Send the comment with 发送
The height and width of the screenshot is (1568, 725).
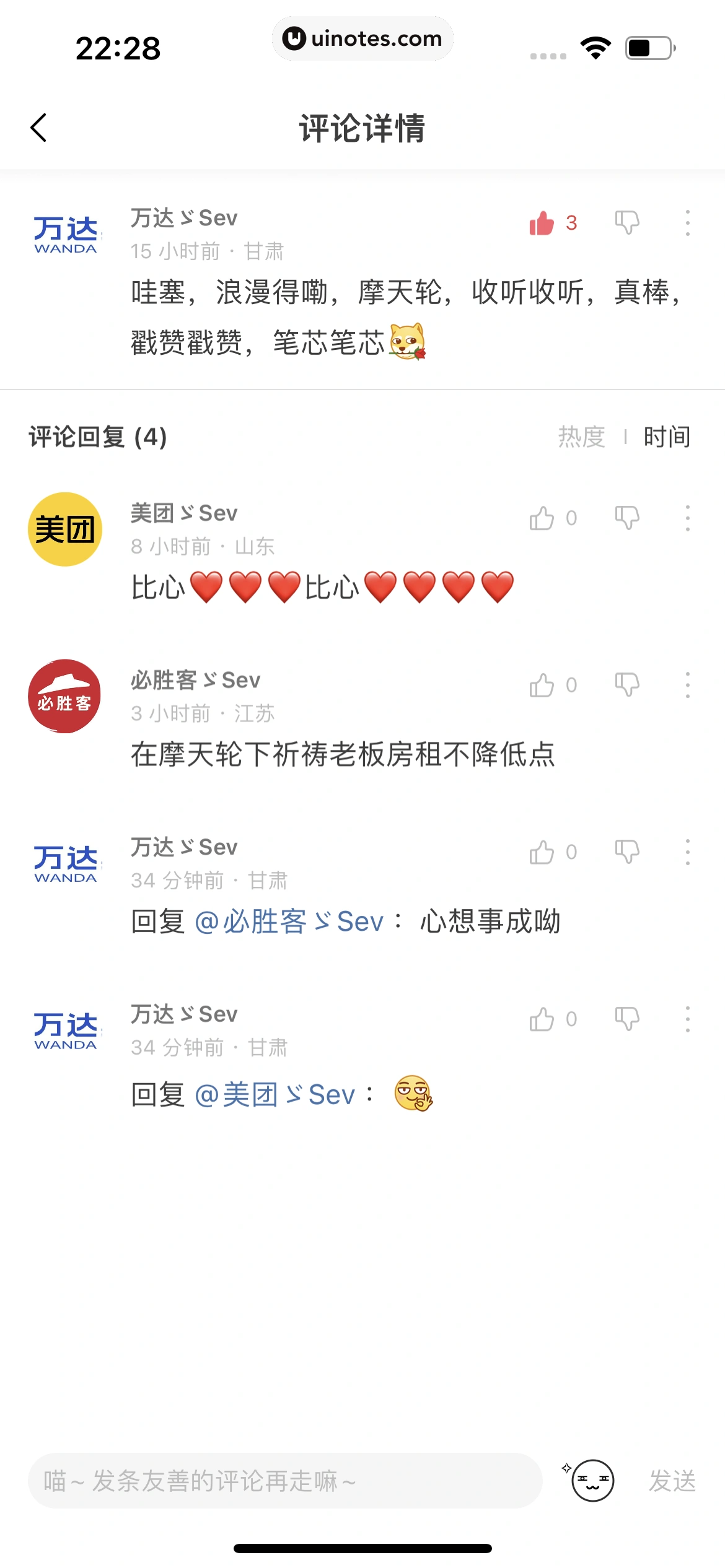[672, 1481]
